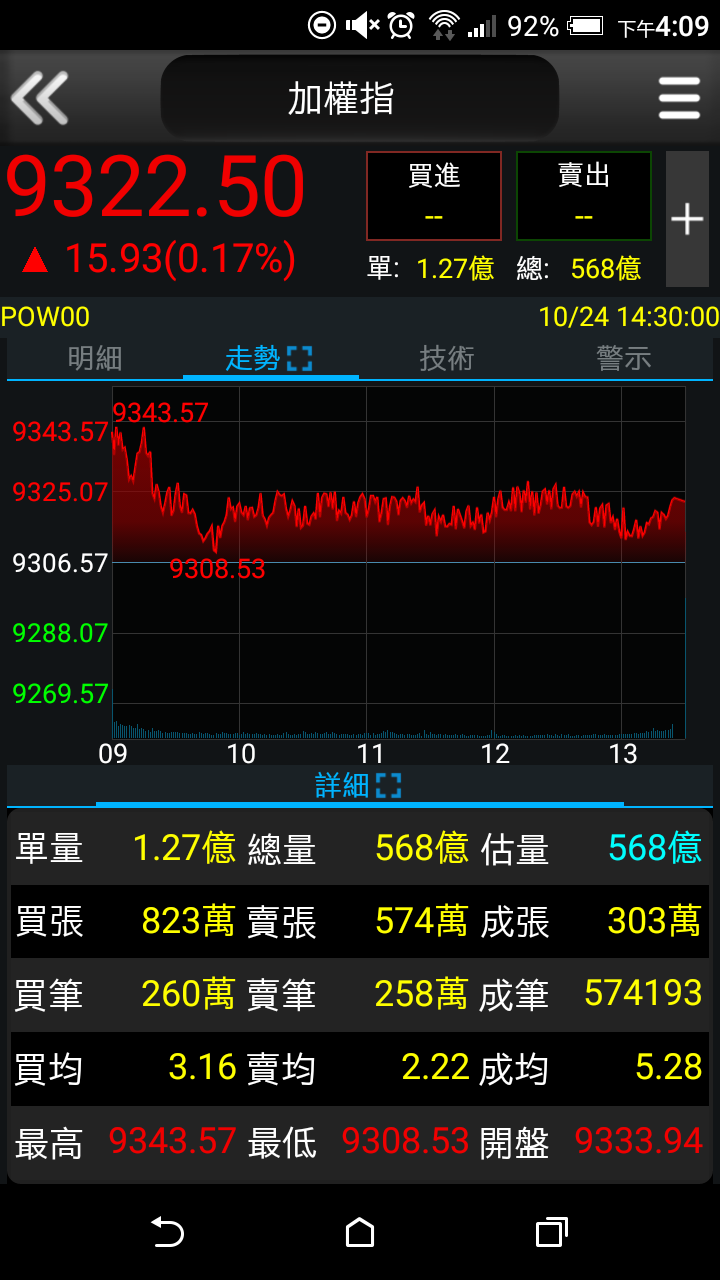Open the 技術 technical tab
The image size is (720, 1280).
click(447, 358)
